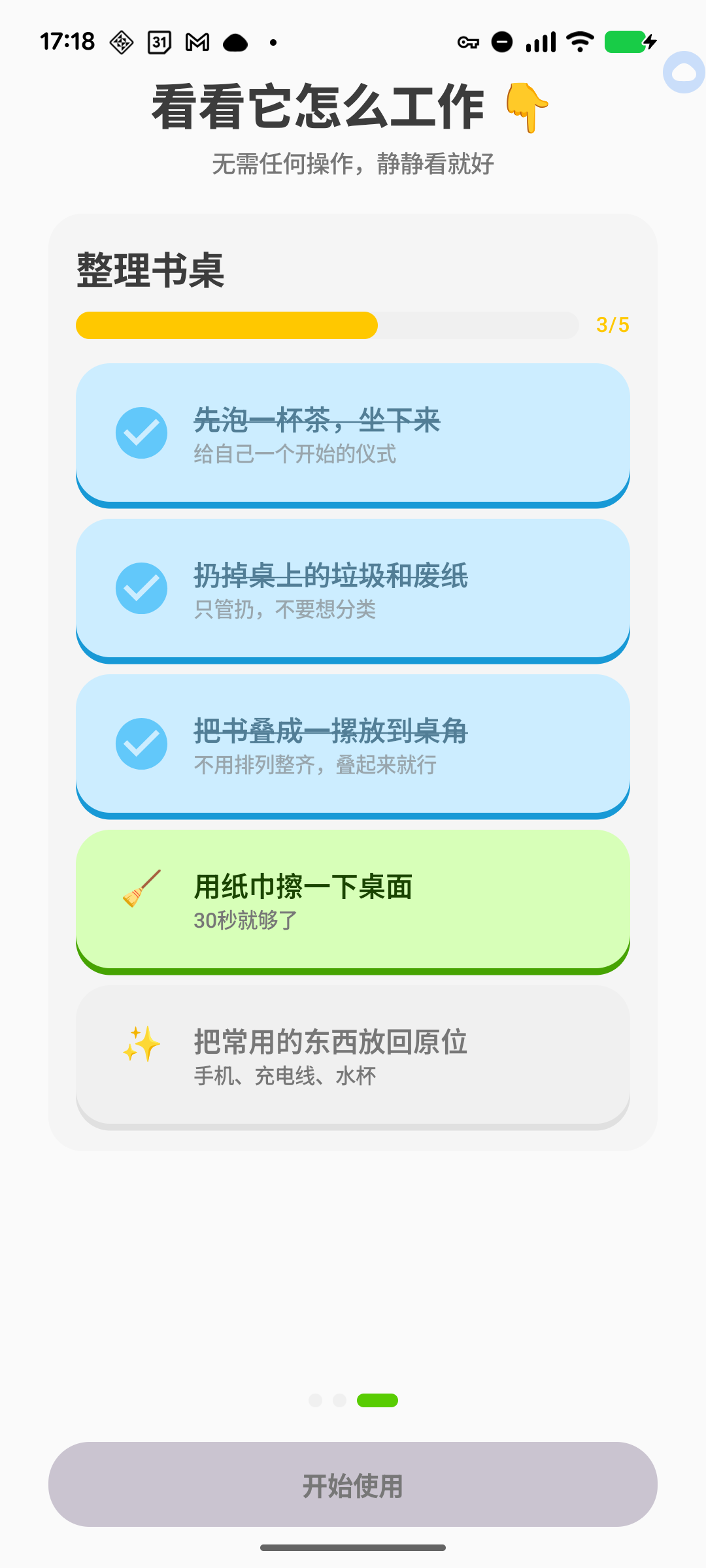Viewport: 706px width, 1568px height.
Task: Tap the clock showing 17:18
Action: (x=67, y=41)
